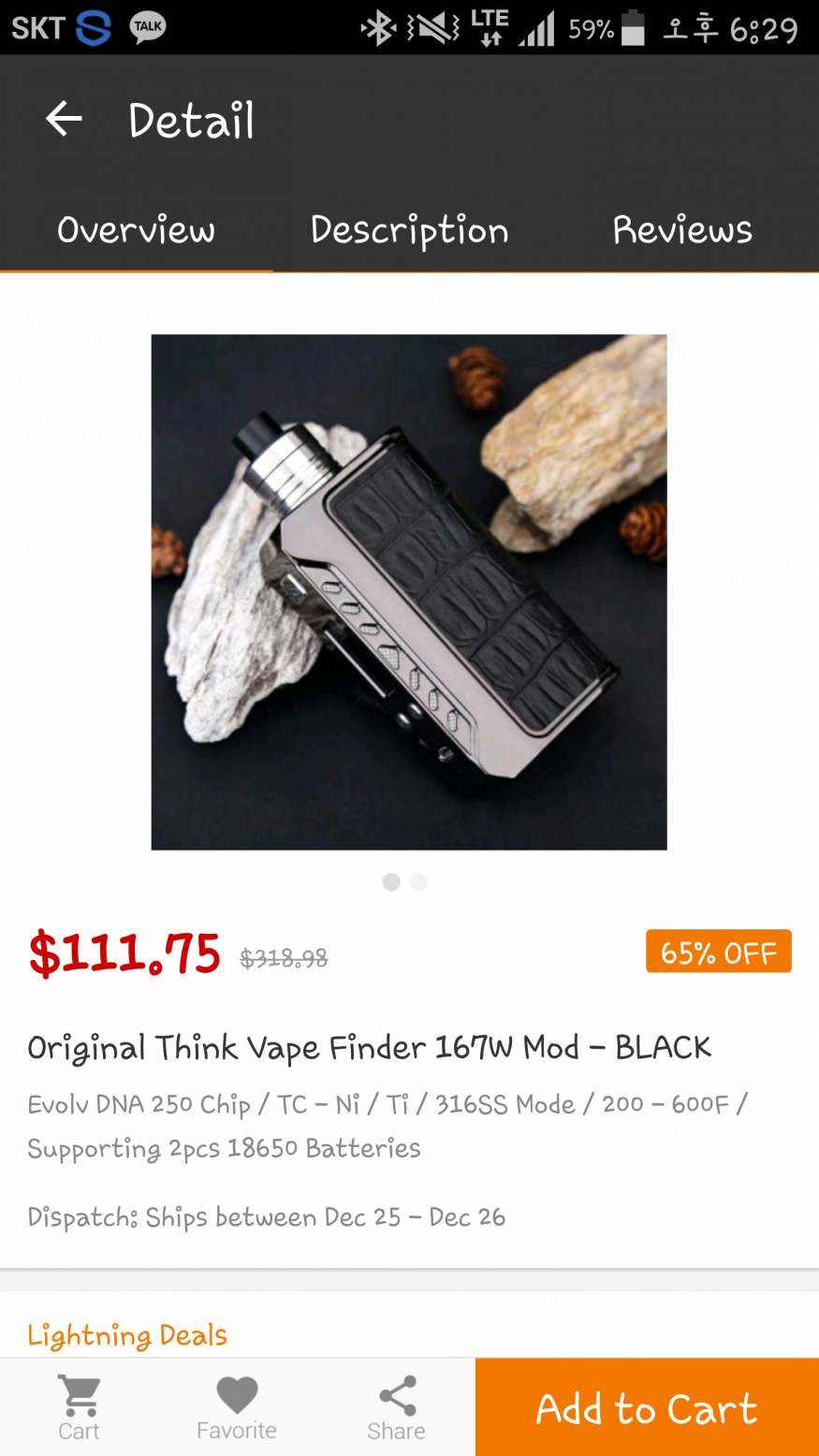Switch to the Reviews tab
Viewport: 819px width, 1456px height.
tap(681, 230)
